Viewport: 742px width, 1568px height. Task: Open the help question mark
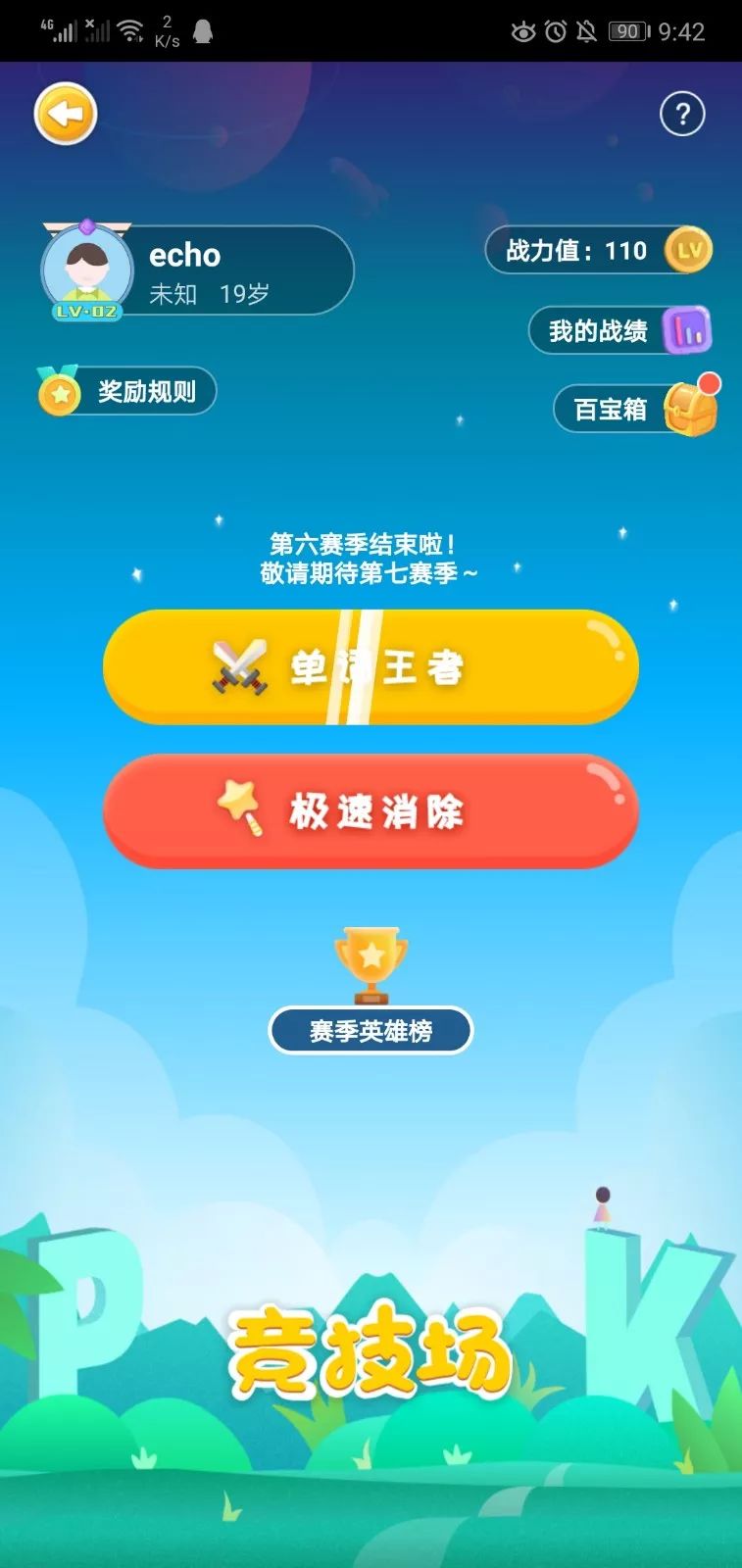[683, 113]
